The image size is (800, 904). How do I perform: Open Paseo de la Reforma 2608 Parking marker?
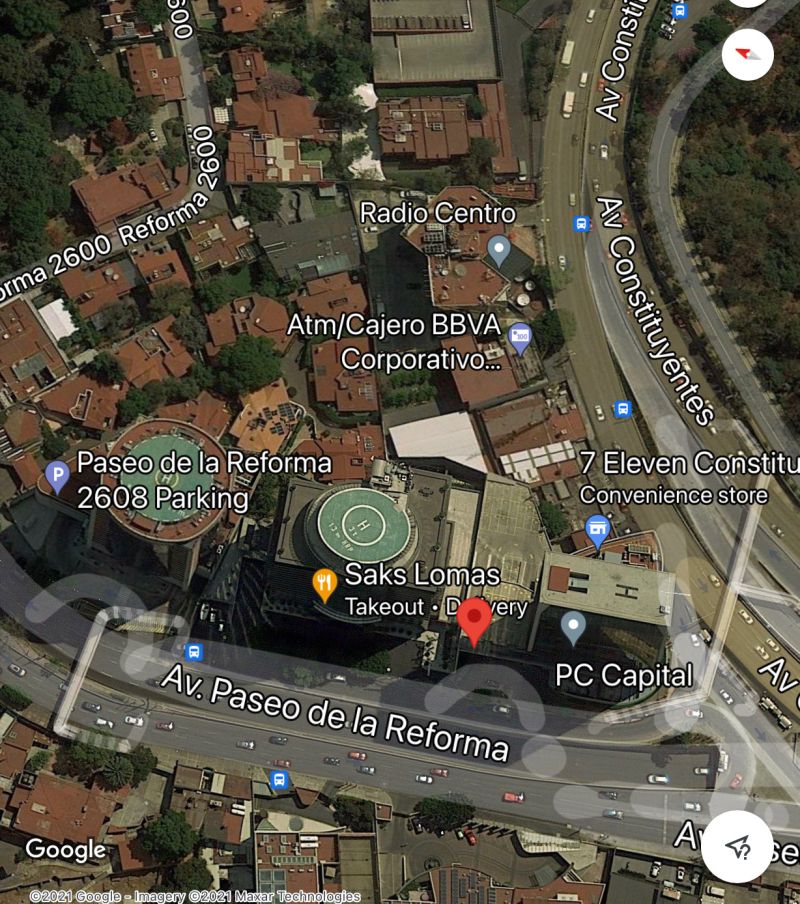(58, 474)
